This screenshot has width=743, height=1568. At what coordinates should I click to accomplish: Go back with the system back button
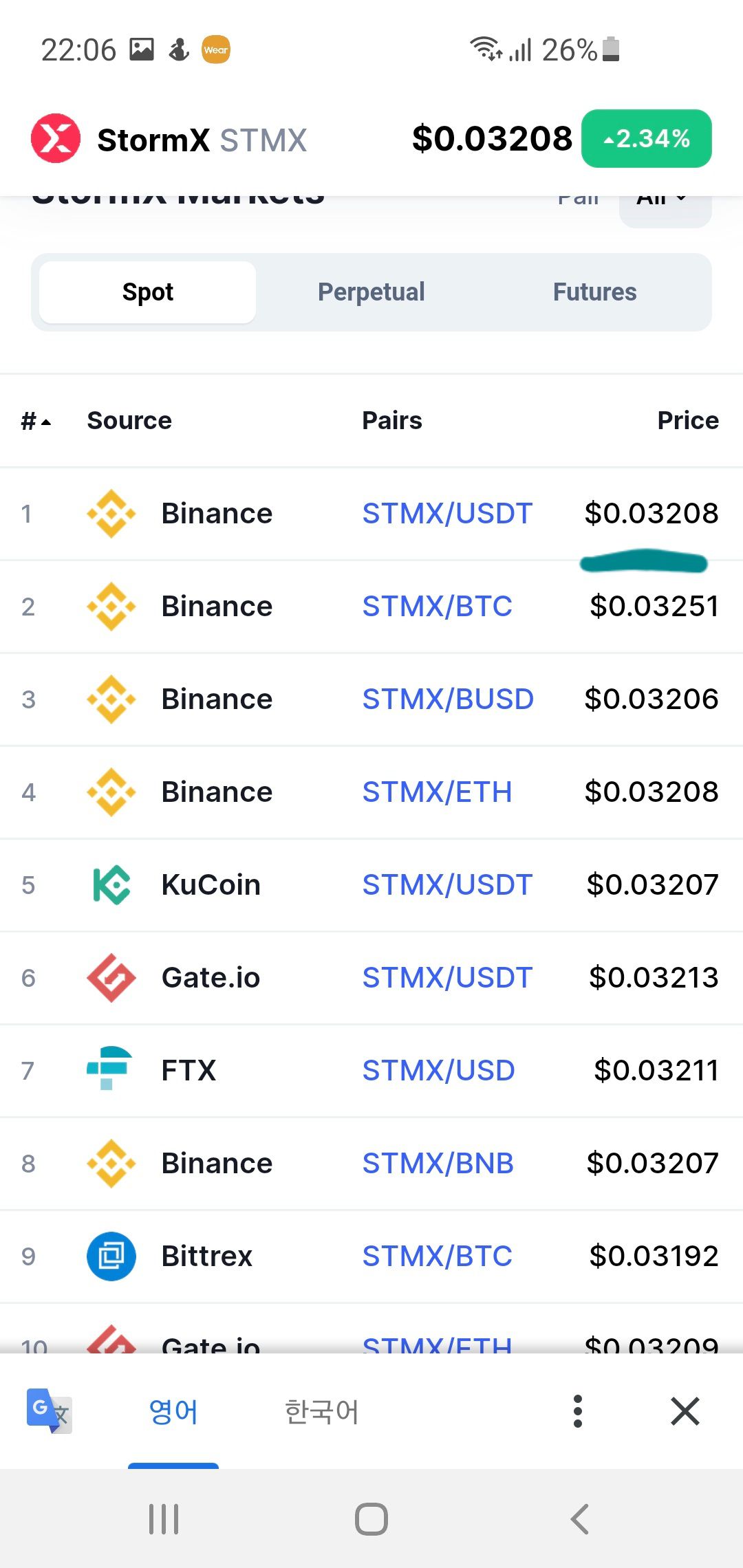[580, 1519]
